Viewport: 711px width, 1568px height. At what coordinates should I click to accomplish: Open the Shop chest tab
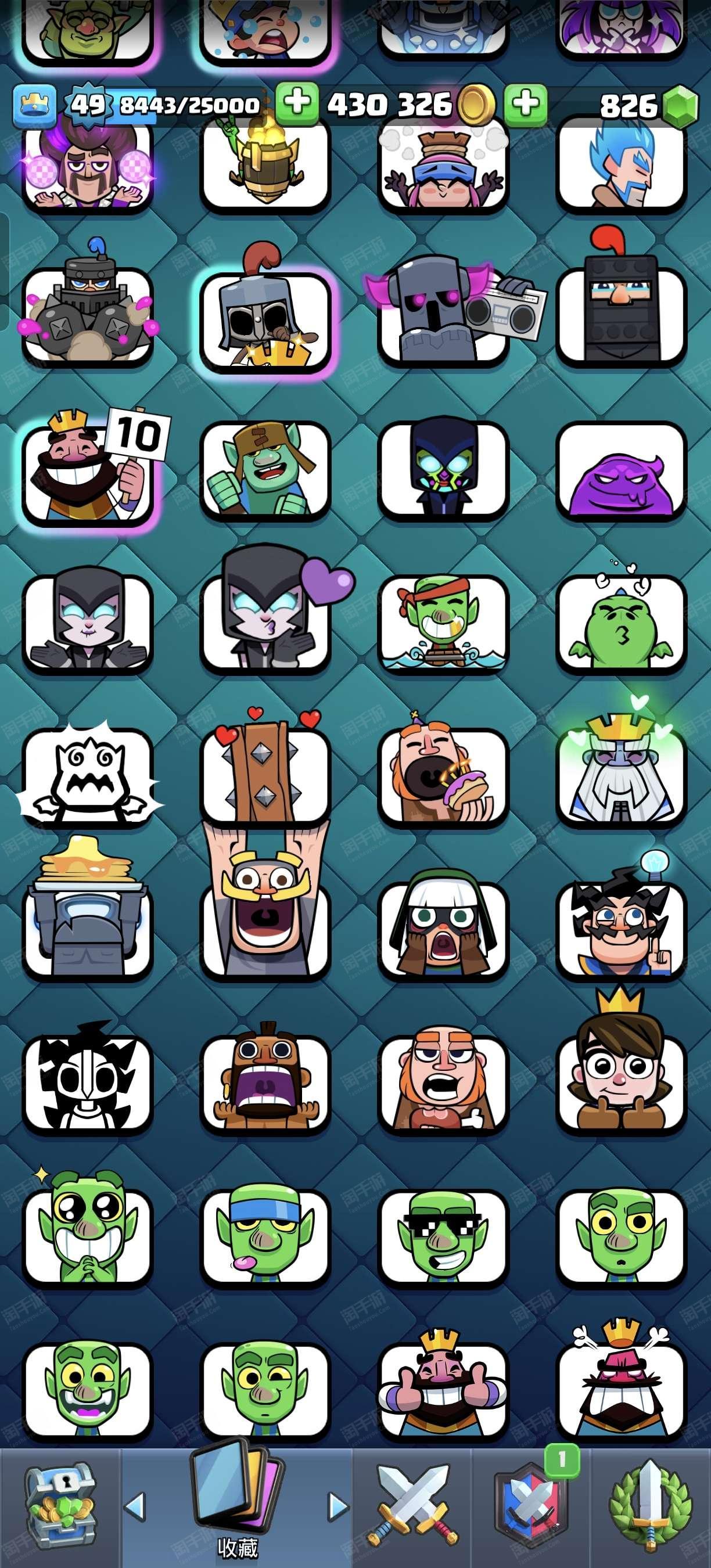pyautogui.click(x=60, y=1506)
